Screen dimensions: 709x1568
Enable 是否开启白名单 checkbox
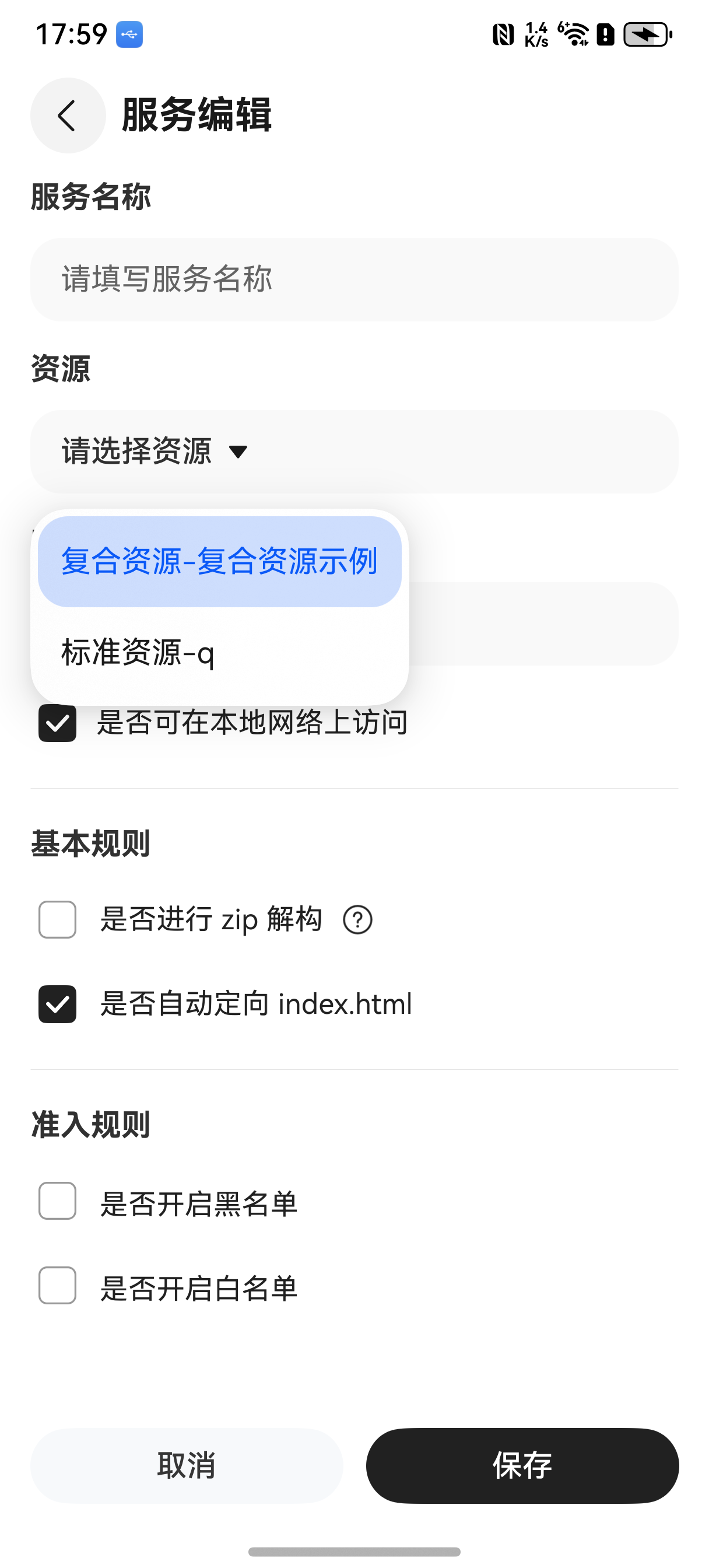tap(57, 1286)
